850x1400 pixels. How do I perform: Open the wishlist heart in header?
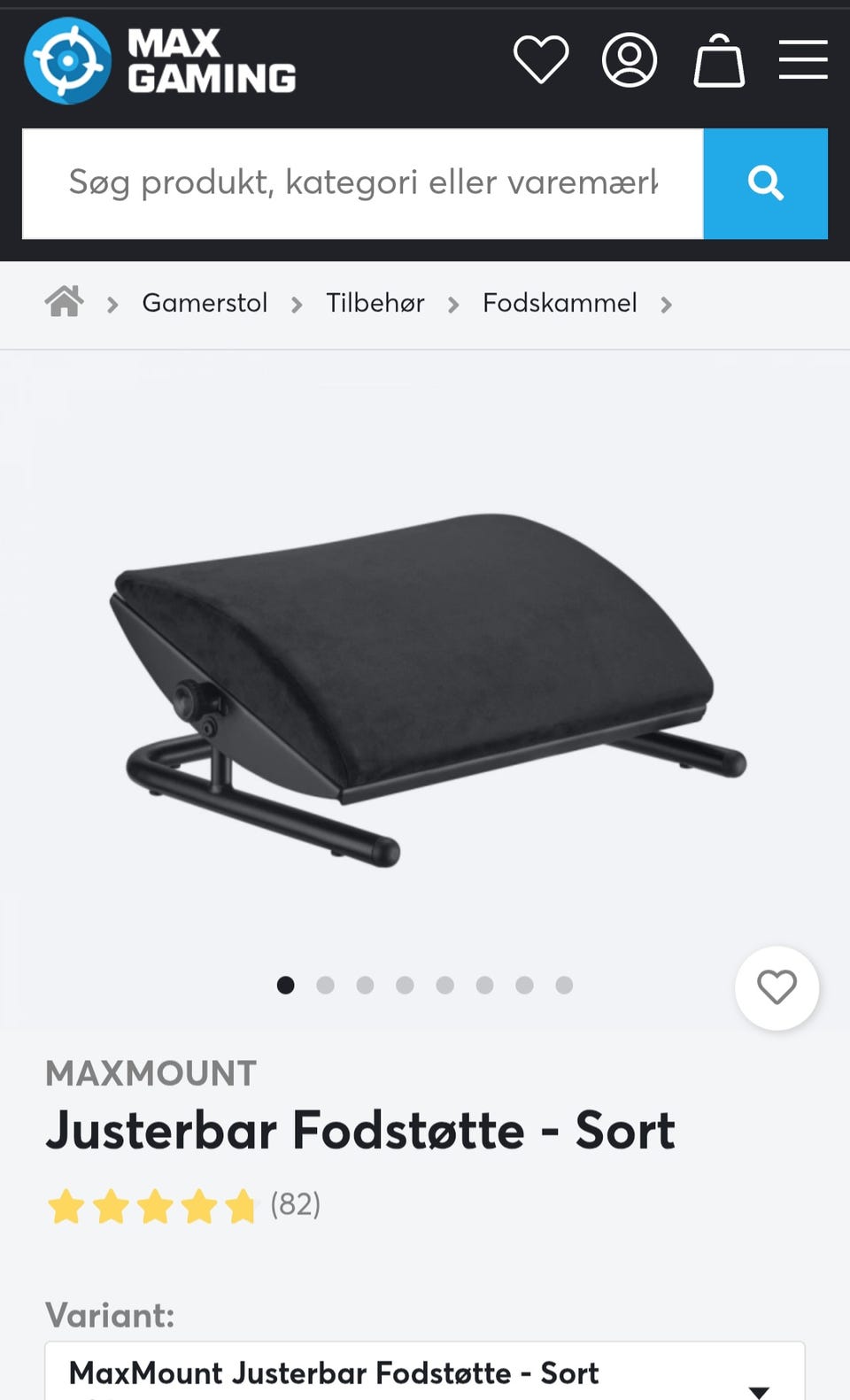pyautogui.click(x=541, y=60)
